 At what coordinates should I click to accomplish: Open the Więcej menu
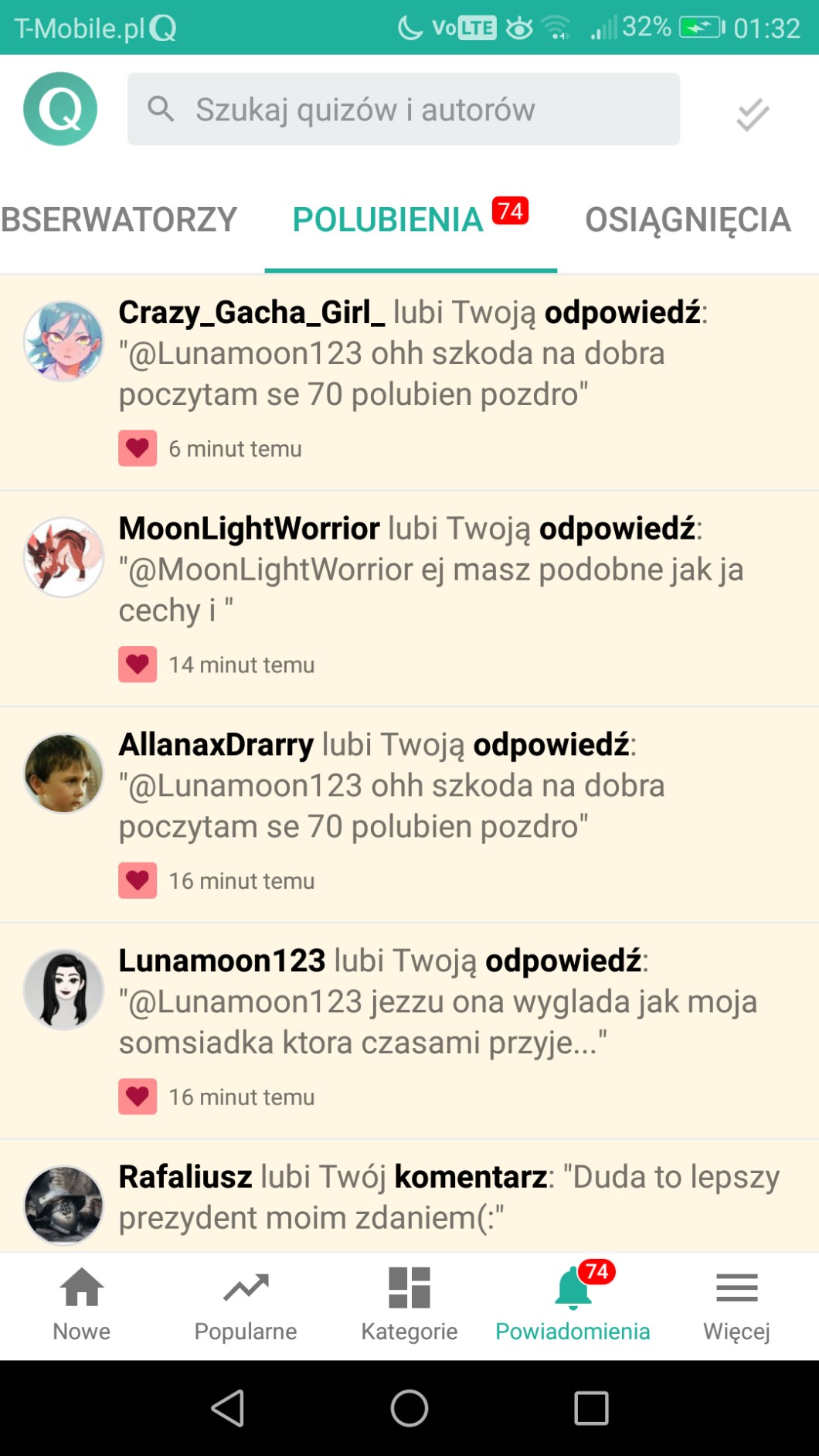point(736,1305)
